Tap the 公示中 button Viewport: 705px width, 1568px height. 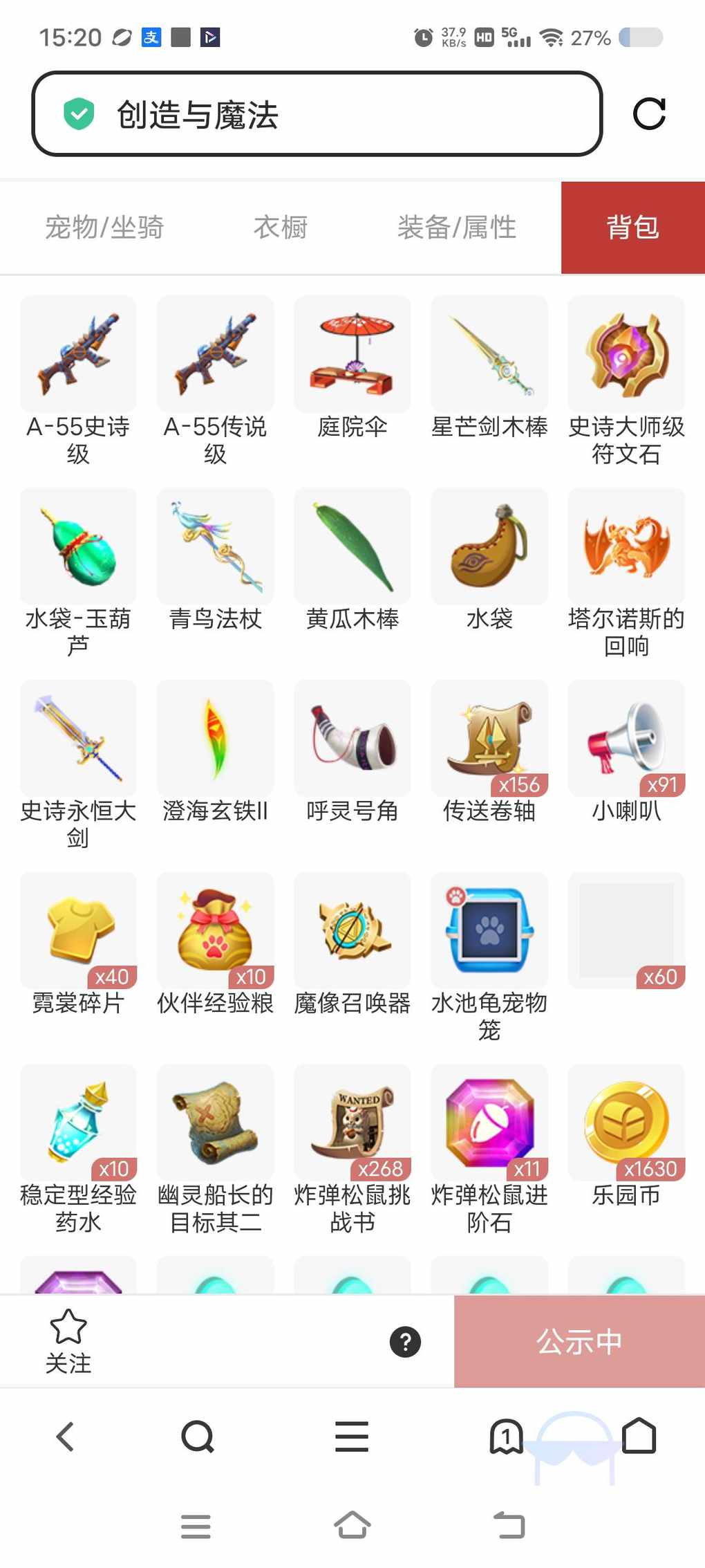pos(579,1342)
